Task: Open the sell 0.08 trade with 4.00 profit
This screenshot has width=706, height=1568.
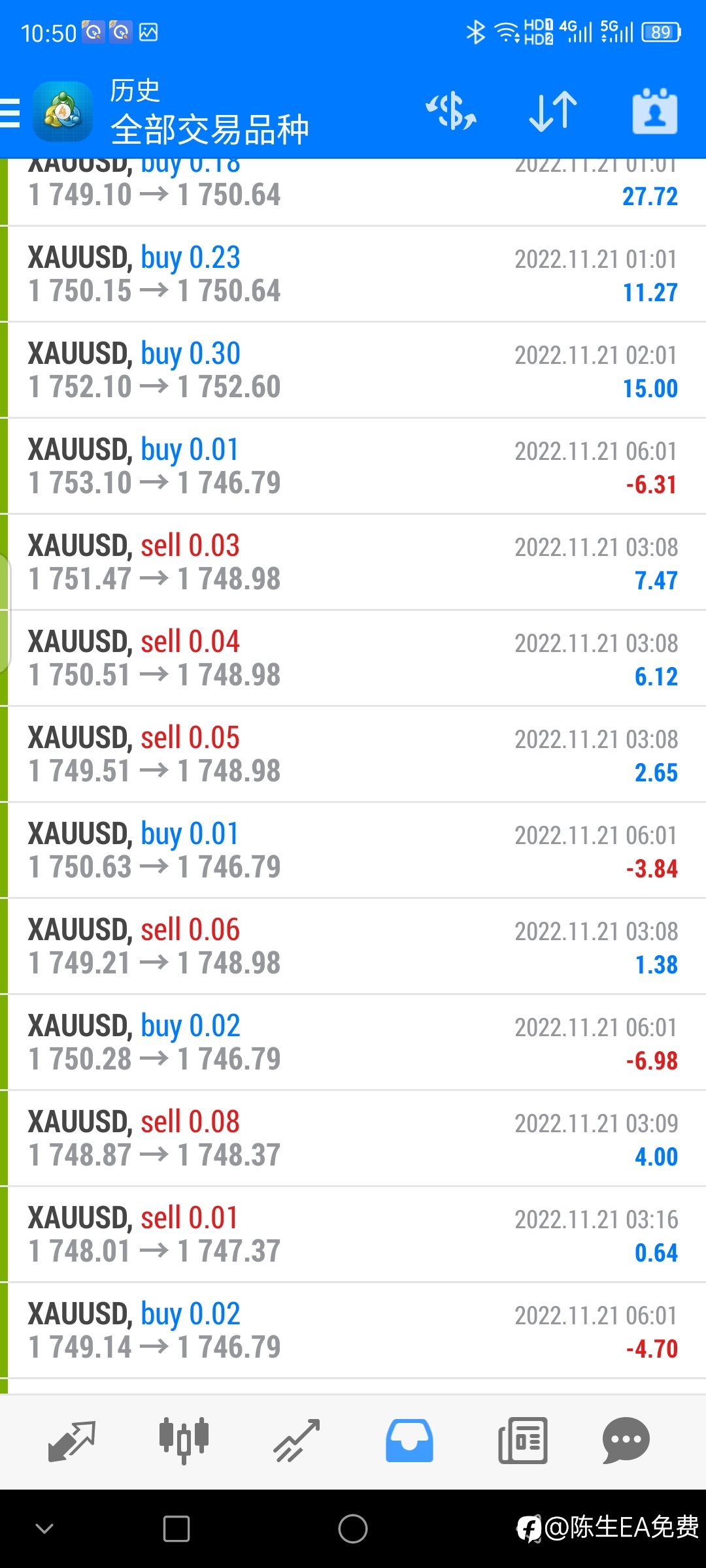Action: [x=353, y=1139]
